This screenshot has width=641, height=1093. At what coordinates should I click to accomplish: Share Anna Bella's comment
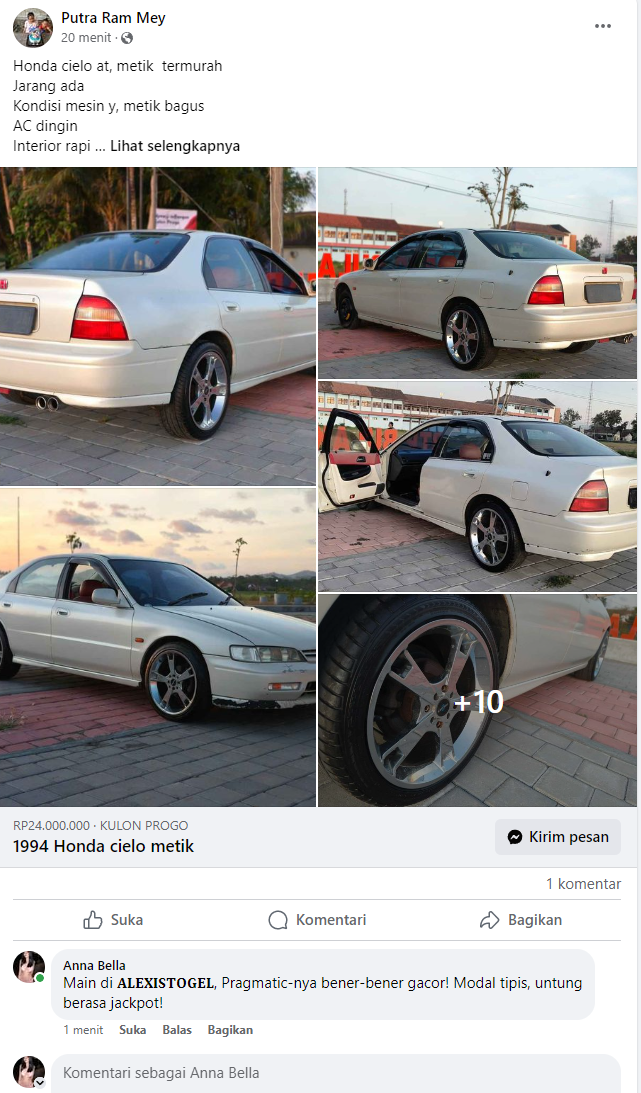[x=230, y=1030]
